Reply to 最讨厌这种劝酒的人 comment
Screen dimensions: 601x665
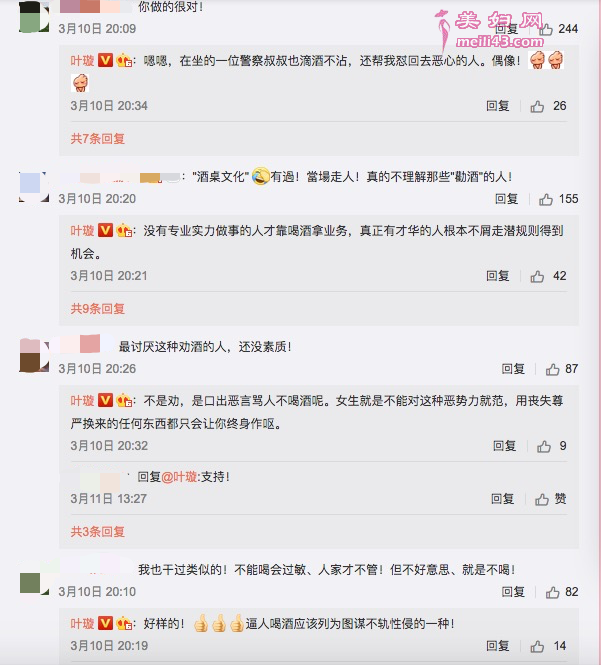[x=511, y=369]
